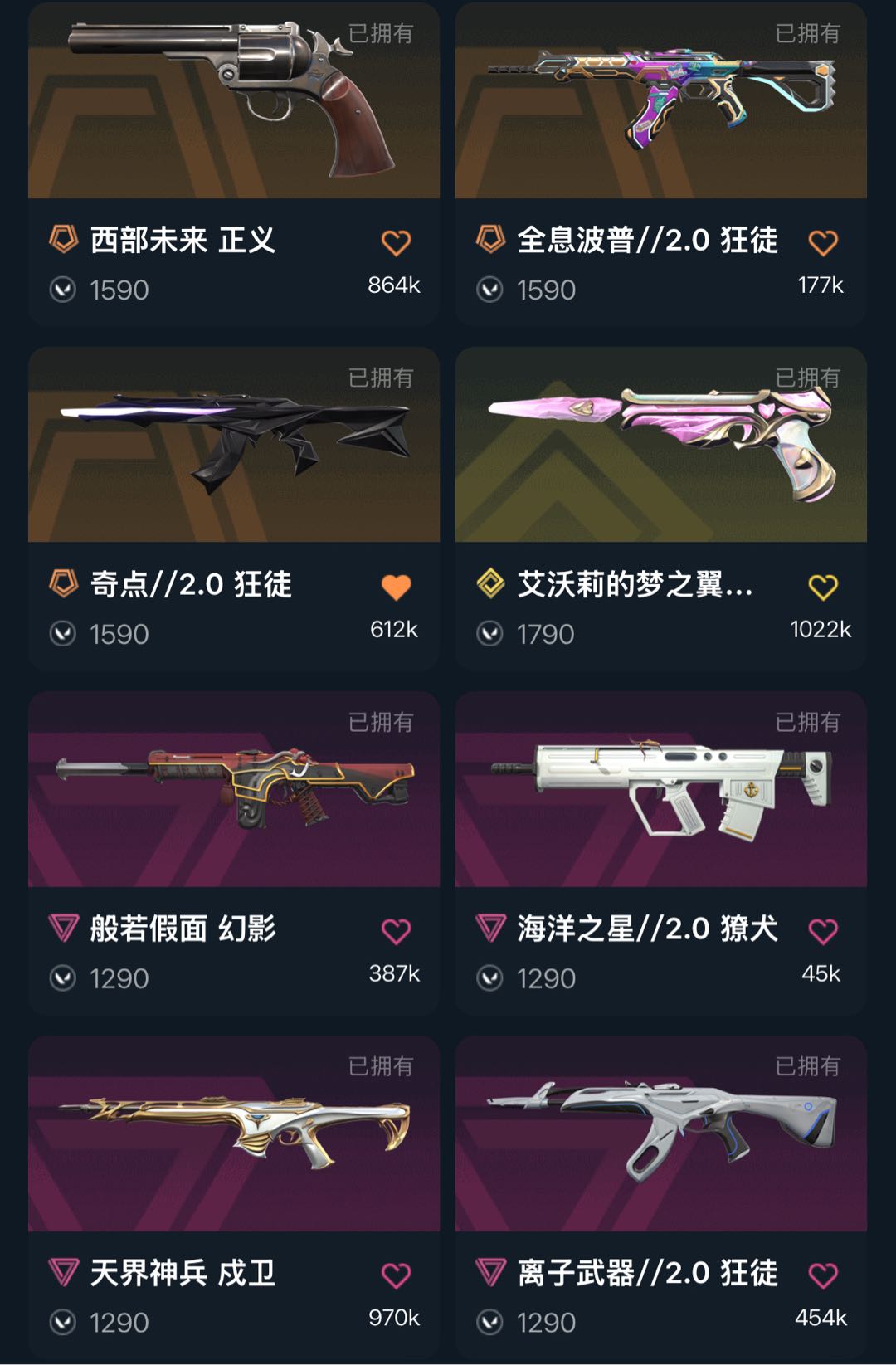Favorite the 般若假面 幻影 skin
The height and width of the screenshot is (1365, 896).
pos(396,931)
